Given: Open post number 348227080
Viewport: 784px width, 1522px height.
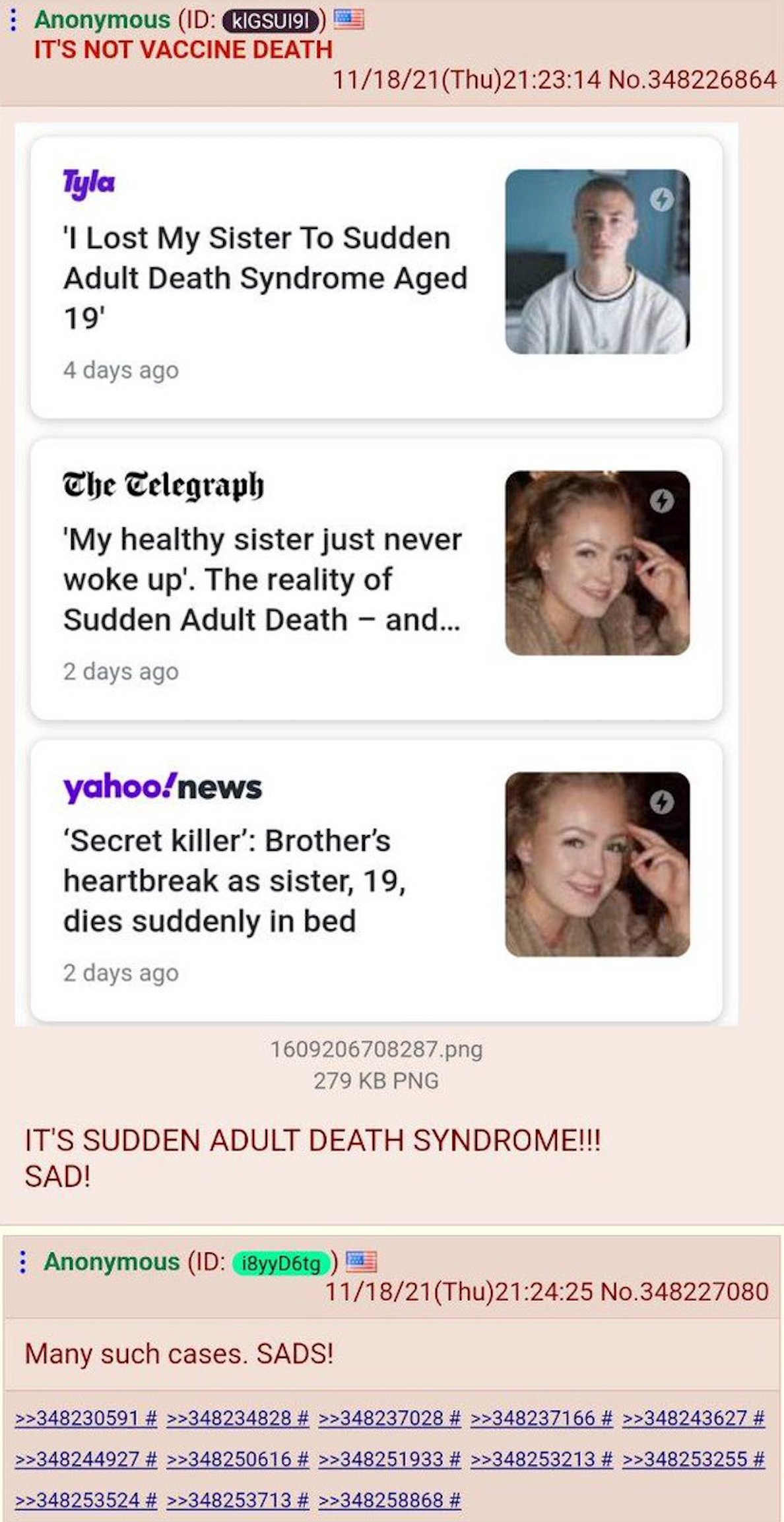Looking at the screenshot, I should 685,1292.
